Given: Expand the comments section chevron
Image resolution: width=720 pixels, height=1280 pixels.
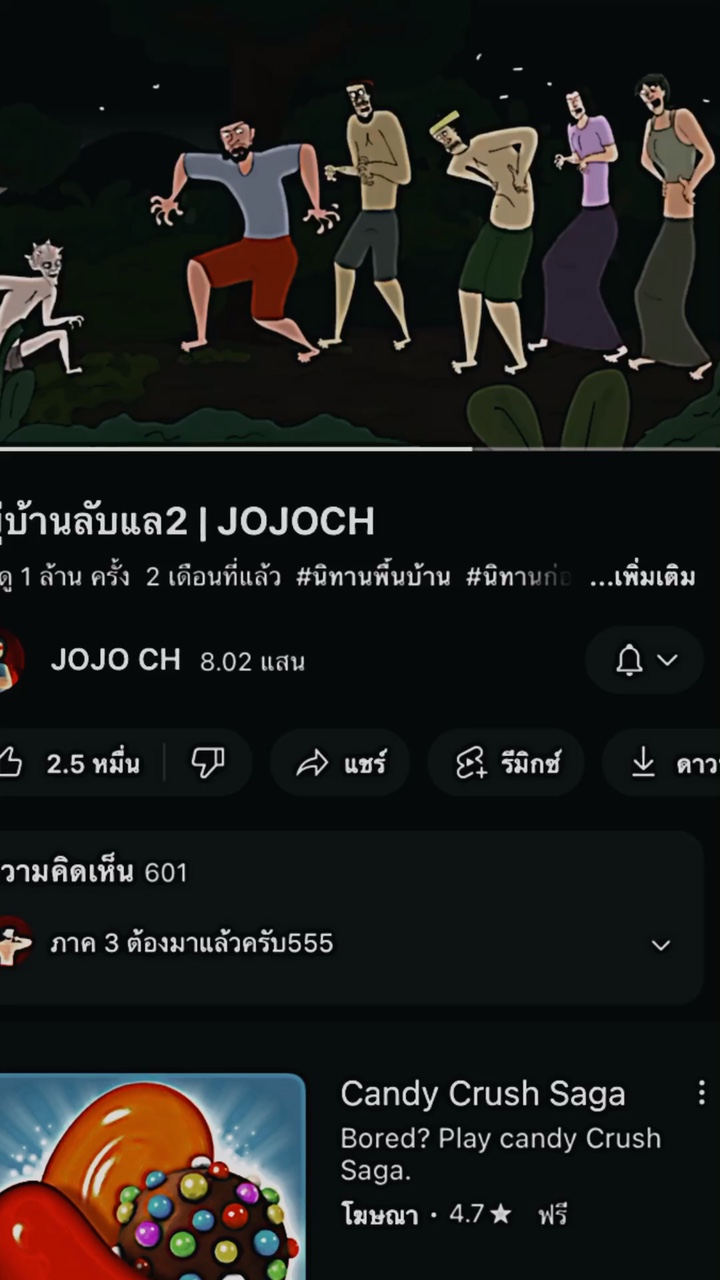Looking at the screenshot, I should 661,945.
